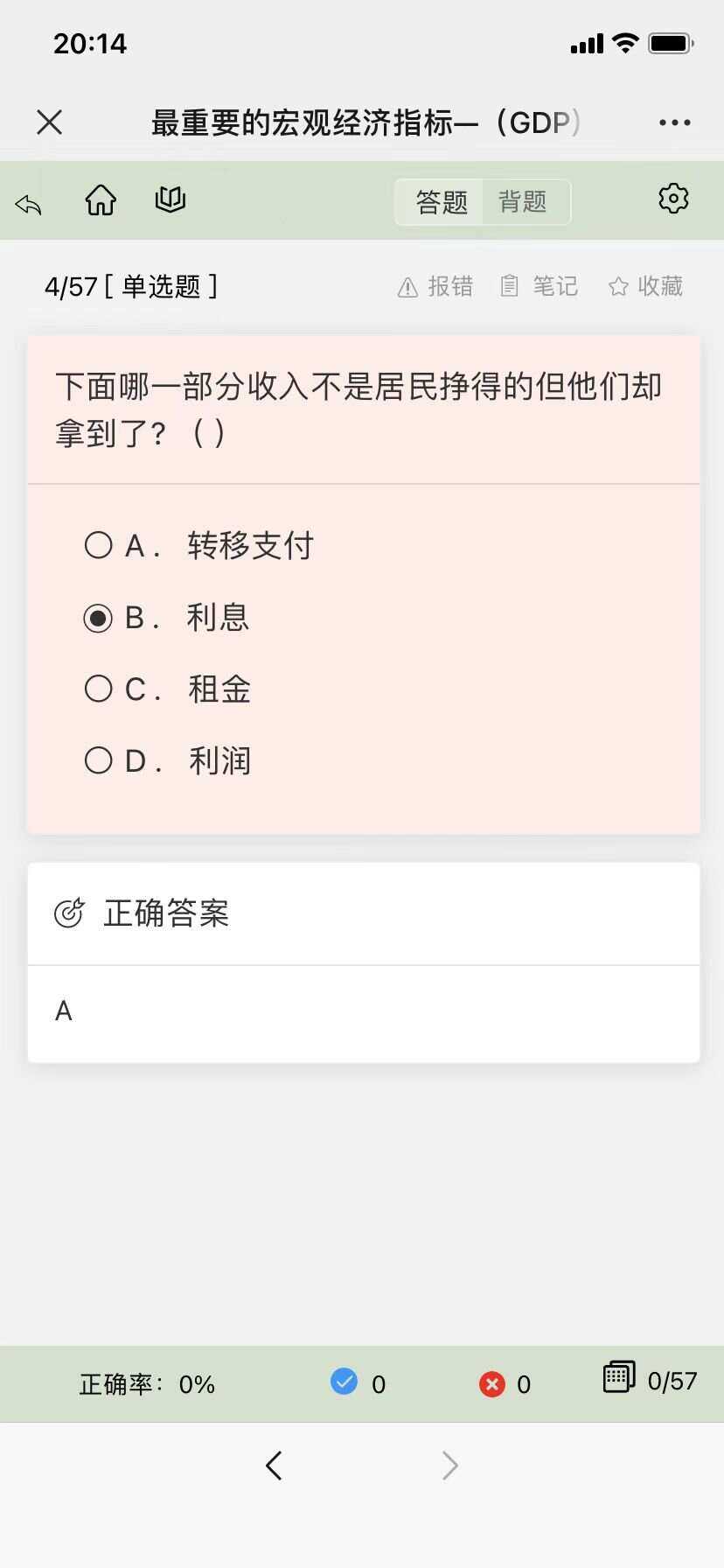The image size is (724, 1568).
Task: Select the 答题 mode tab
Action: click(441, 202)
